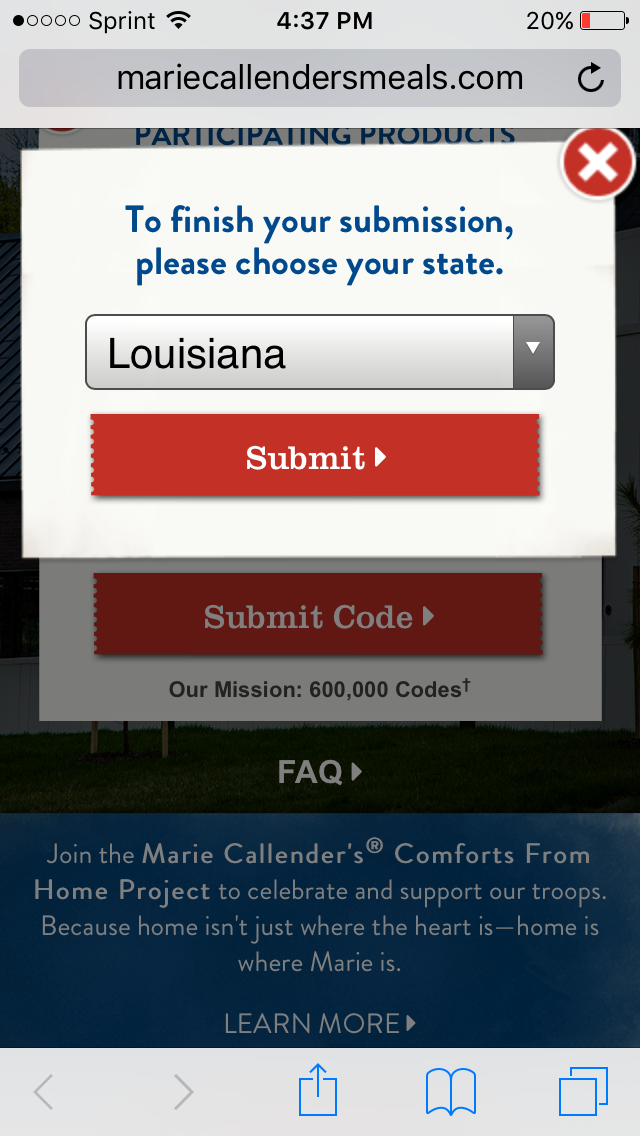
Task: Tap the mariecallendersmeals.com address bar
Action: (x=320, y=78)
